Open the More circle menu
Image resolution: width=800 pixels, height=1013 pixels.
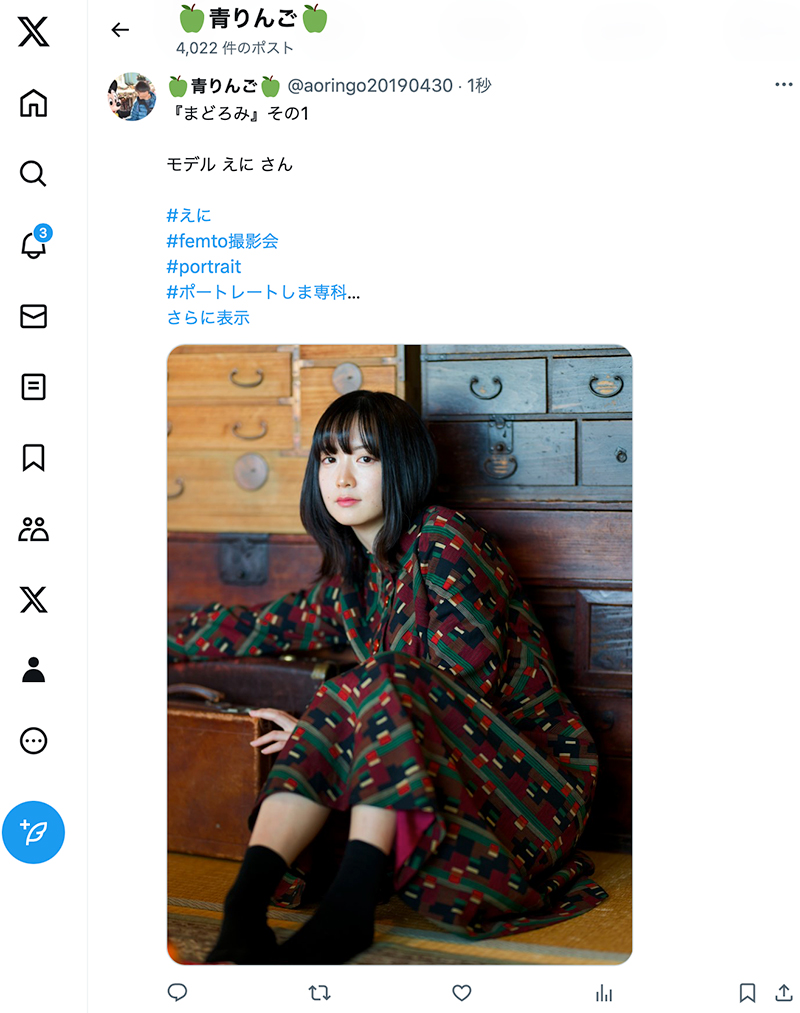(x=34, y=741)
